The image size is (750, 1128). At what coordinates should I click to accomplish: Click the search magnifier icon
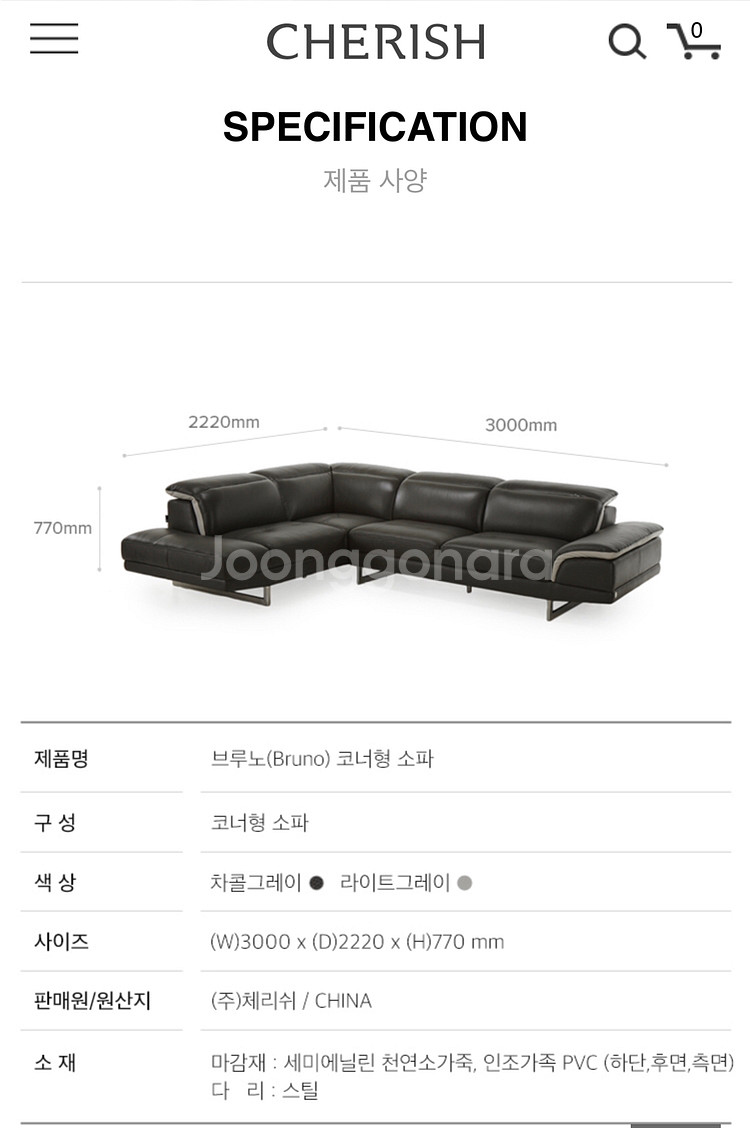pyautogui.click(x=627, y=42)
